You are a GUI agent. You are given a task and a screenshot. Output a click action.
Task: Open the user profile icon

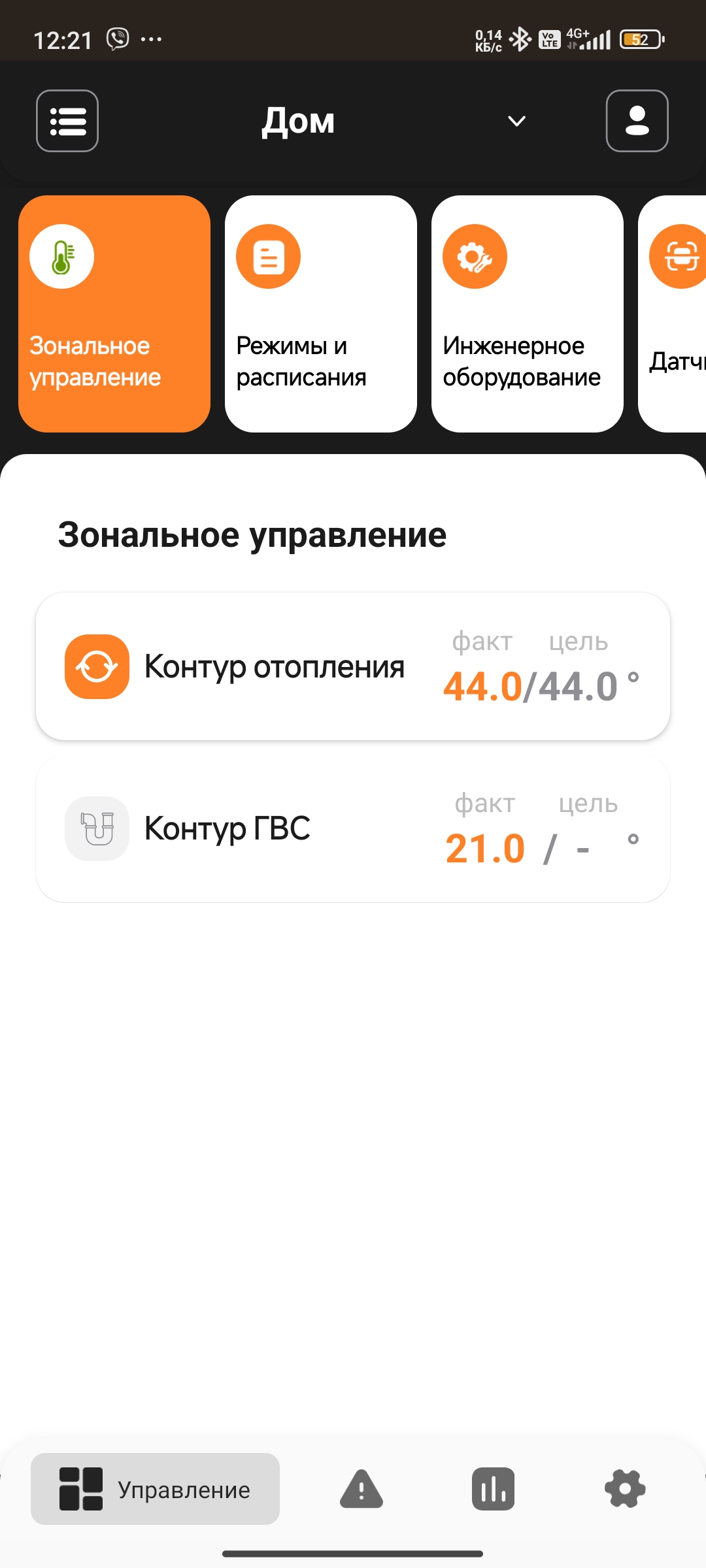point(637,121)
